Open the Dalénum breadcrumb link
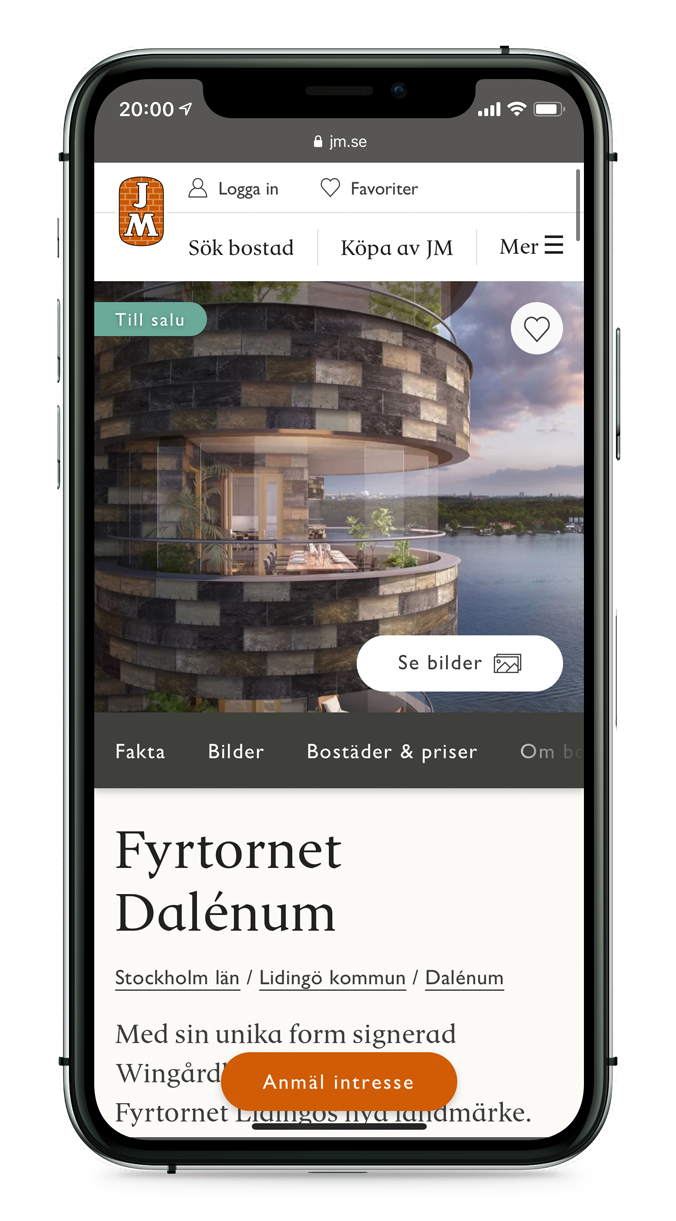This screenshot has width=676, height=1221. pyautogui.click(x=464, y=978)
